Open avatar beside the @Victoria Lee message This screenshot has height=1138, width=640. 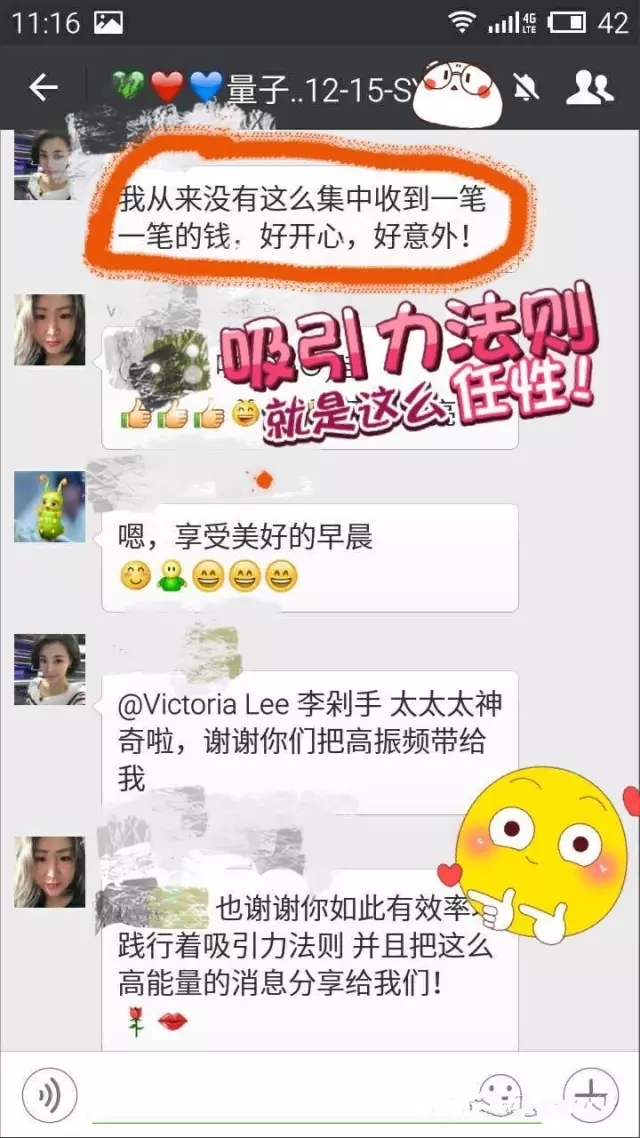[x=49, y=670]
